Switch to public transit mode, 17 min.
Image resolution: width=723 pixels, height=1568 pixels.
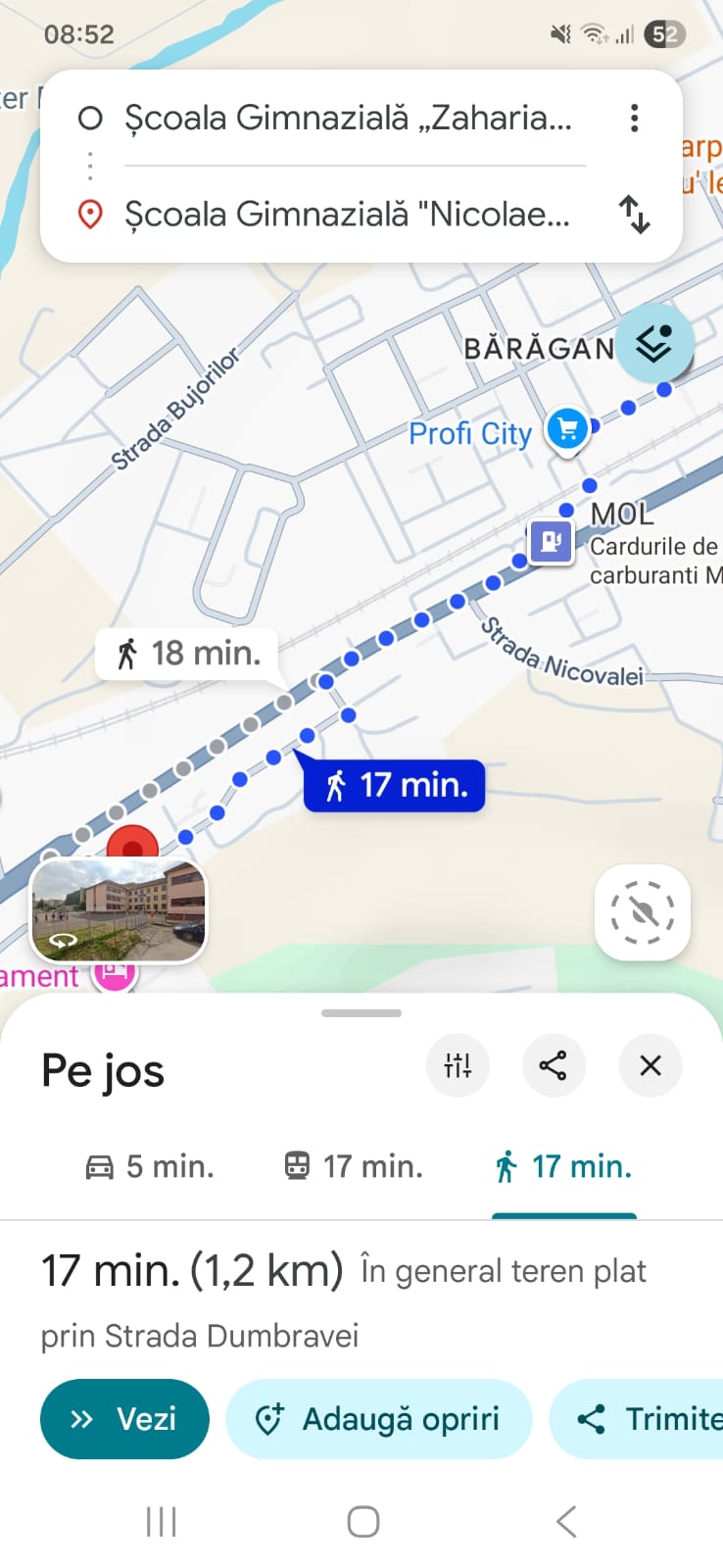(354, 1166)
